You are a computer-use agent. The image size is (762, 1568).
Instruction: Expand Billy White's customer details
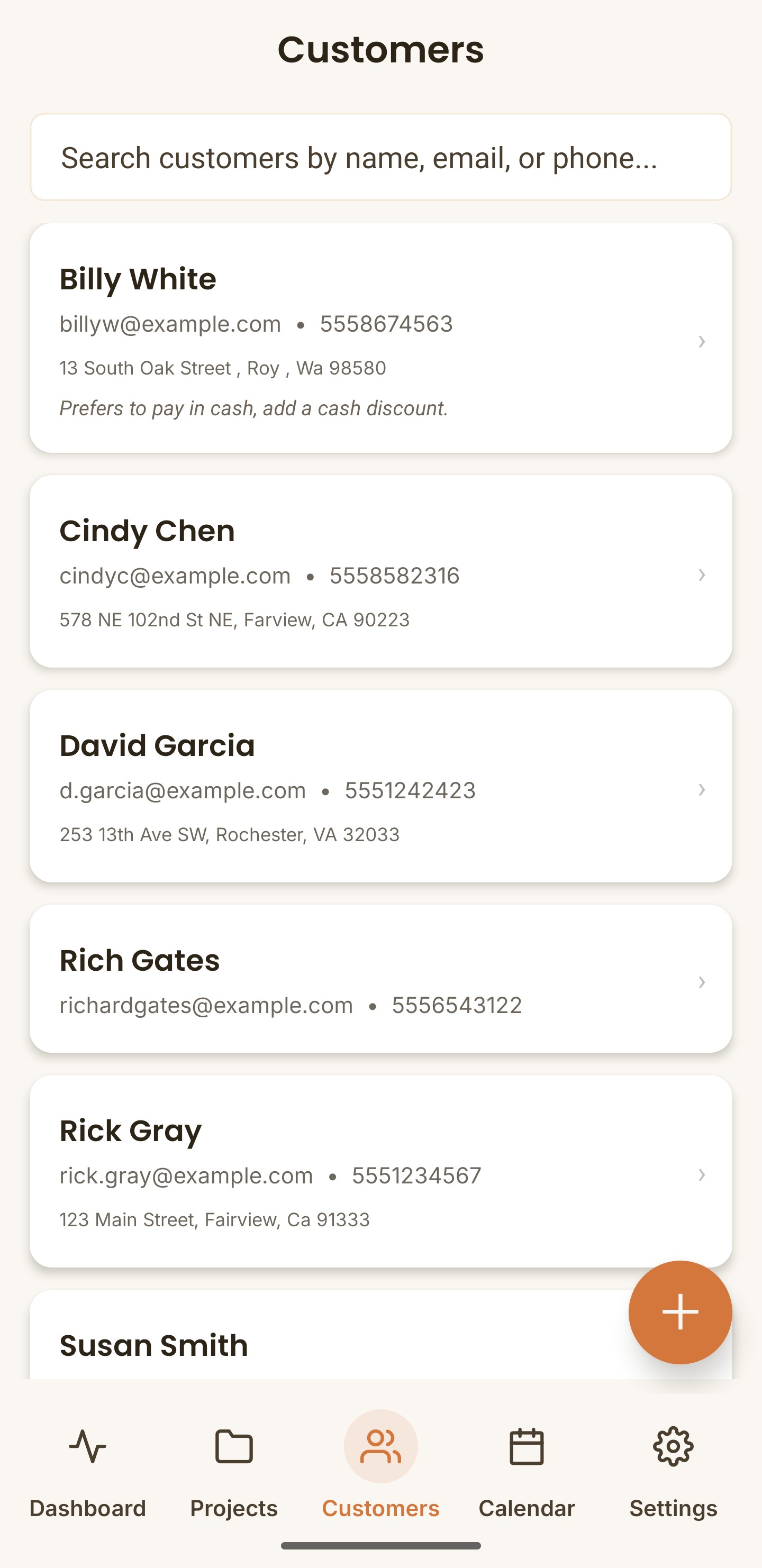click(x=702, y=342)
